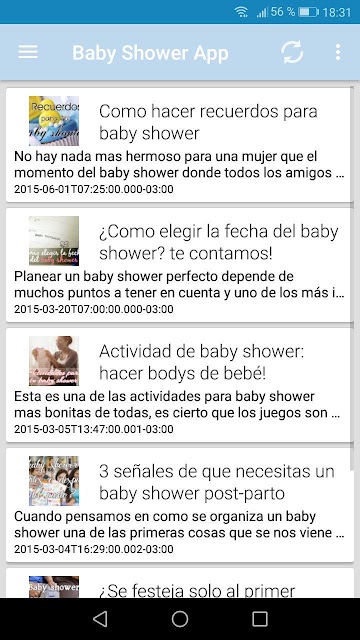Viewport: 360px width, 640px height.
Task: Open 'Actividad de baby shower: hacer bodys' article
Action: click(178, 385)
